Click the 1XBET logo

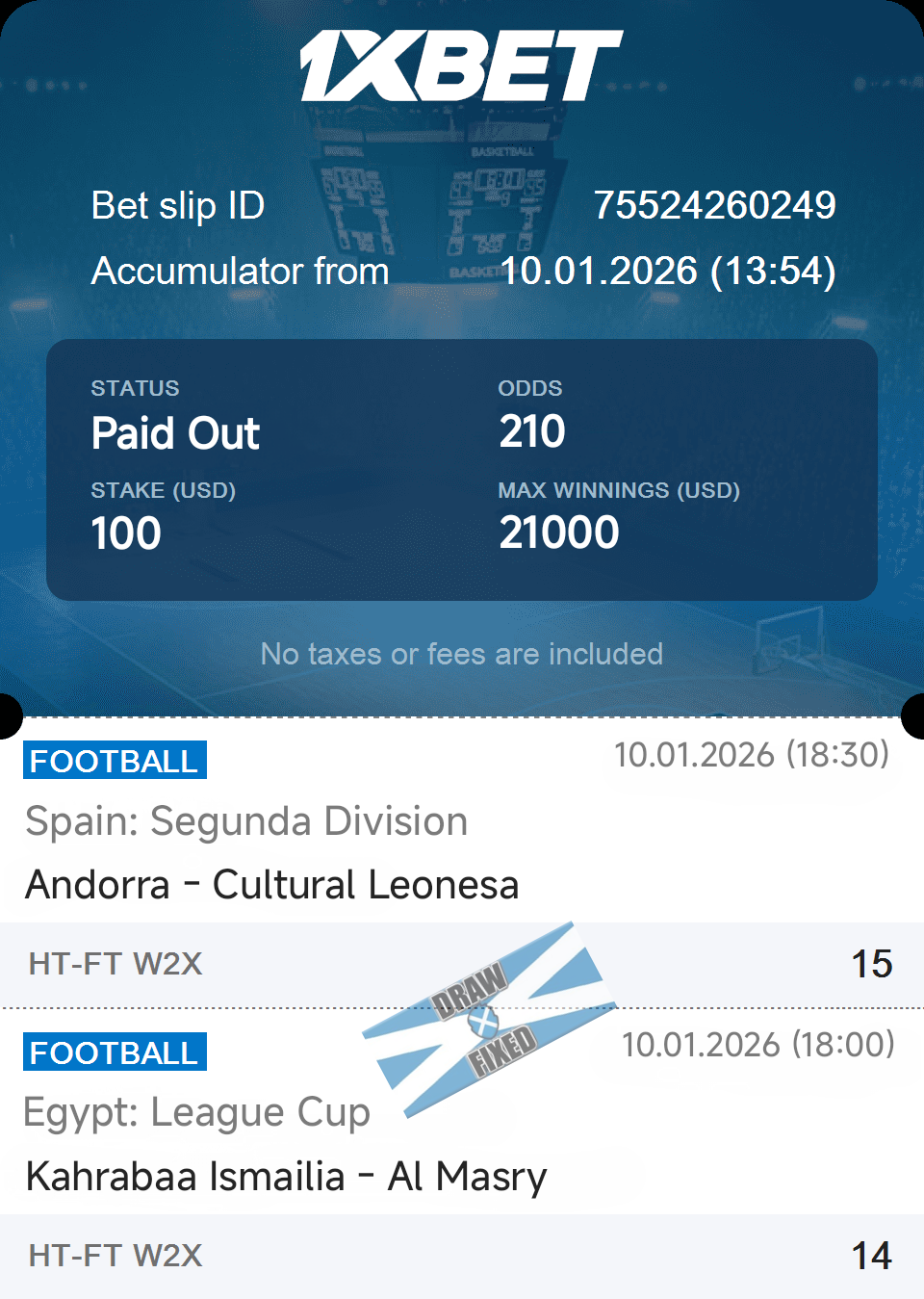coord(462,60)
